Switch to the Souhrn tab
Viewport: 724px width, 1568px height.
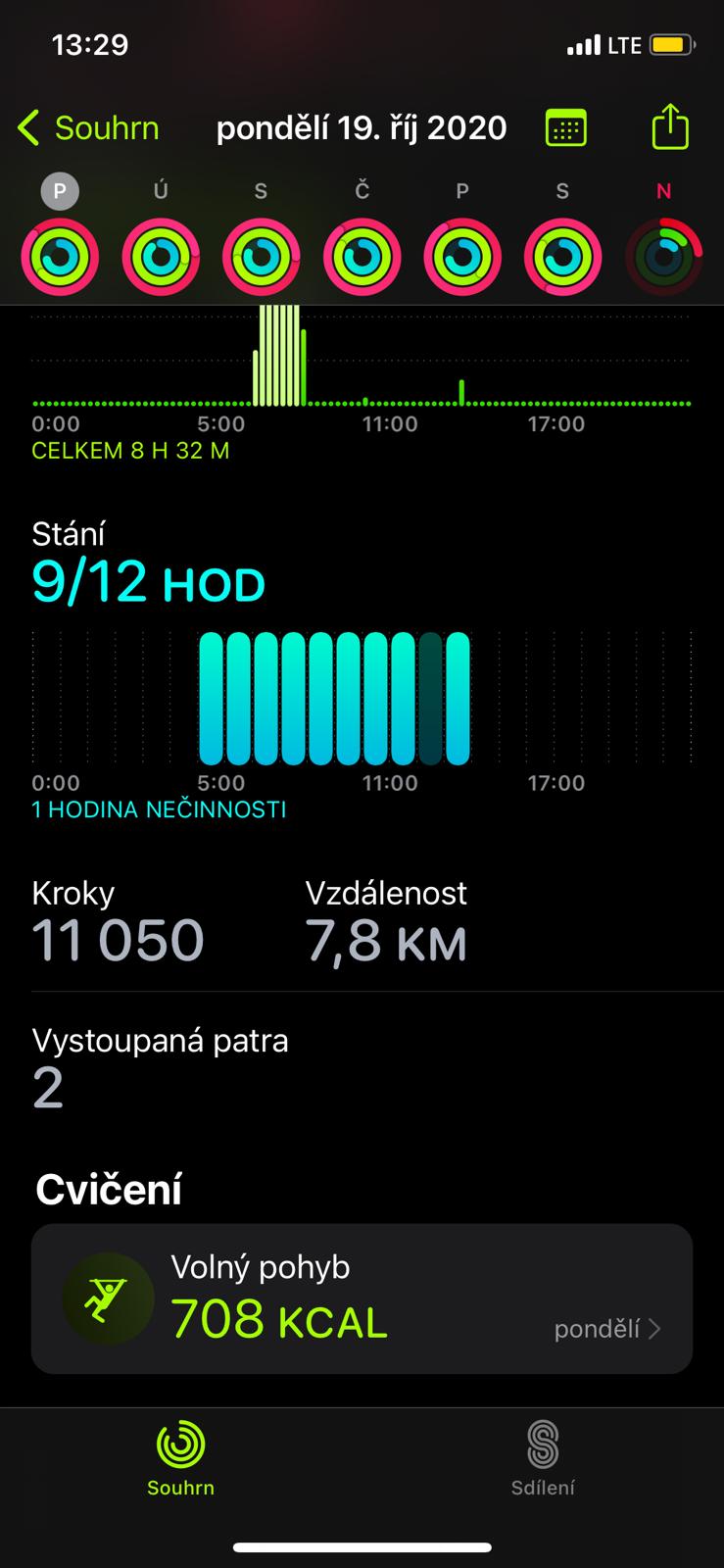tap(180, 1458)
